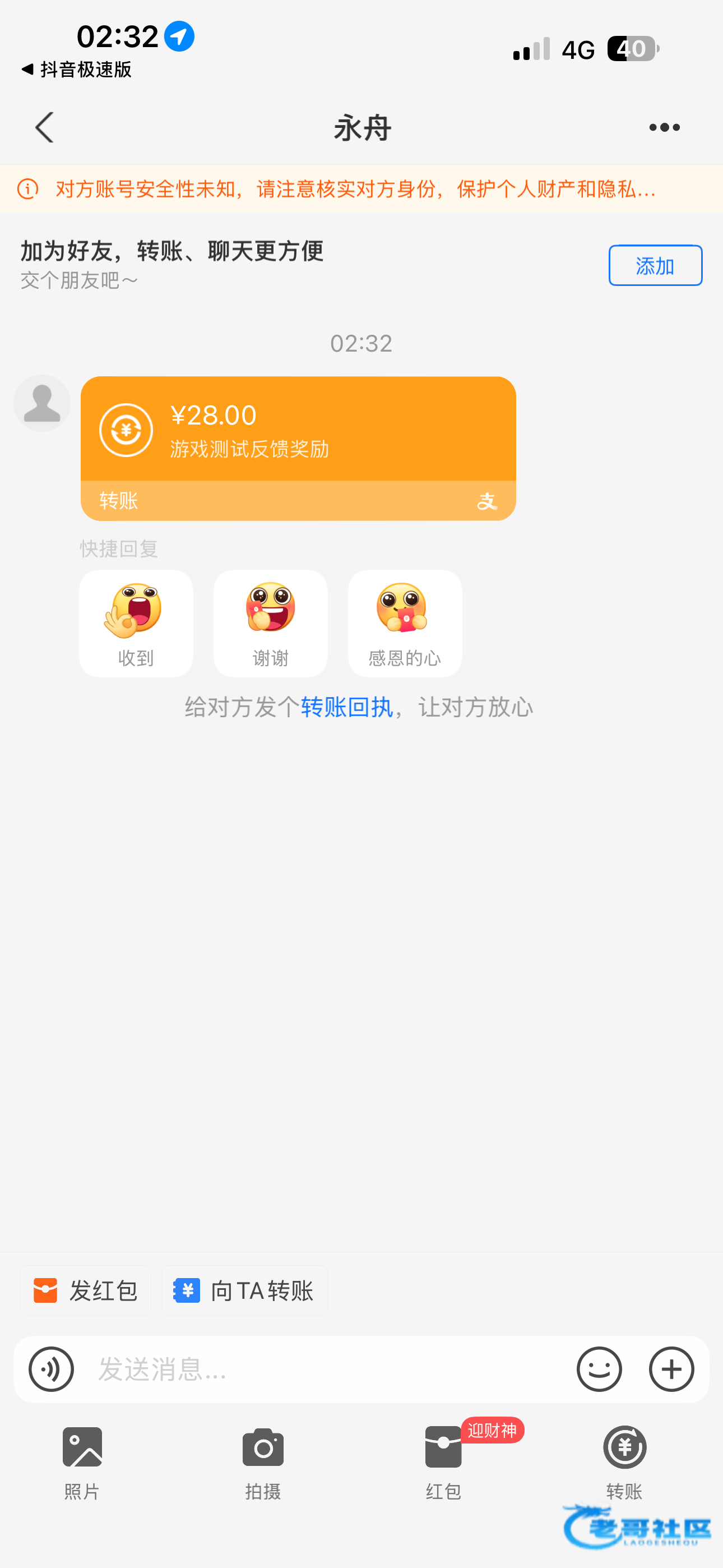
Task: Return to 抖音极速版 app
Action: click(x=77, y=70)
